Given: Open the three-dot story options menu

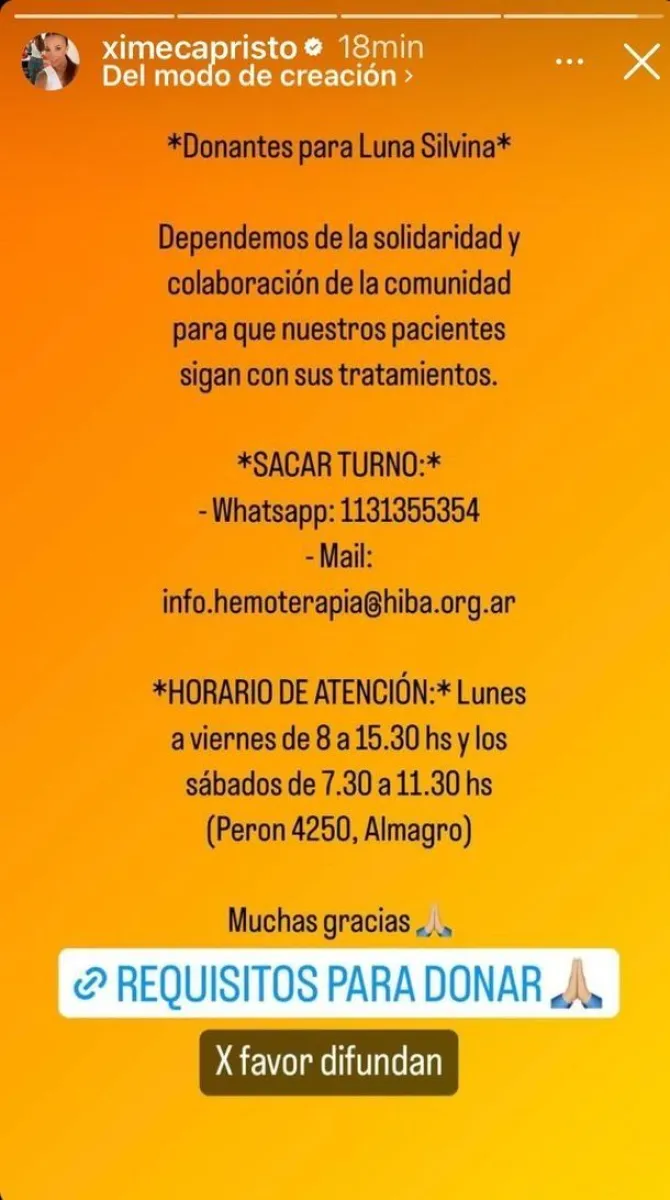Looking at the screenshot, I should point(569,62).
